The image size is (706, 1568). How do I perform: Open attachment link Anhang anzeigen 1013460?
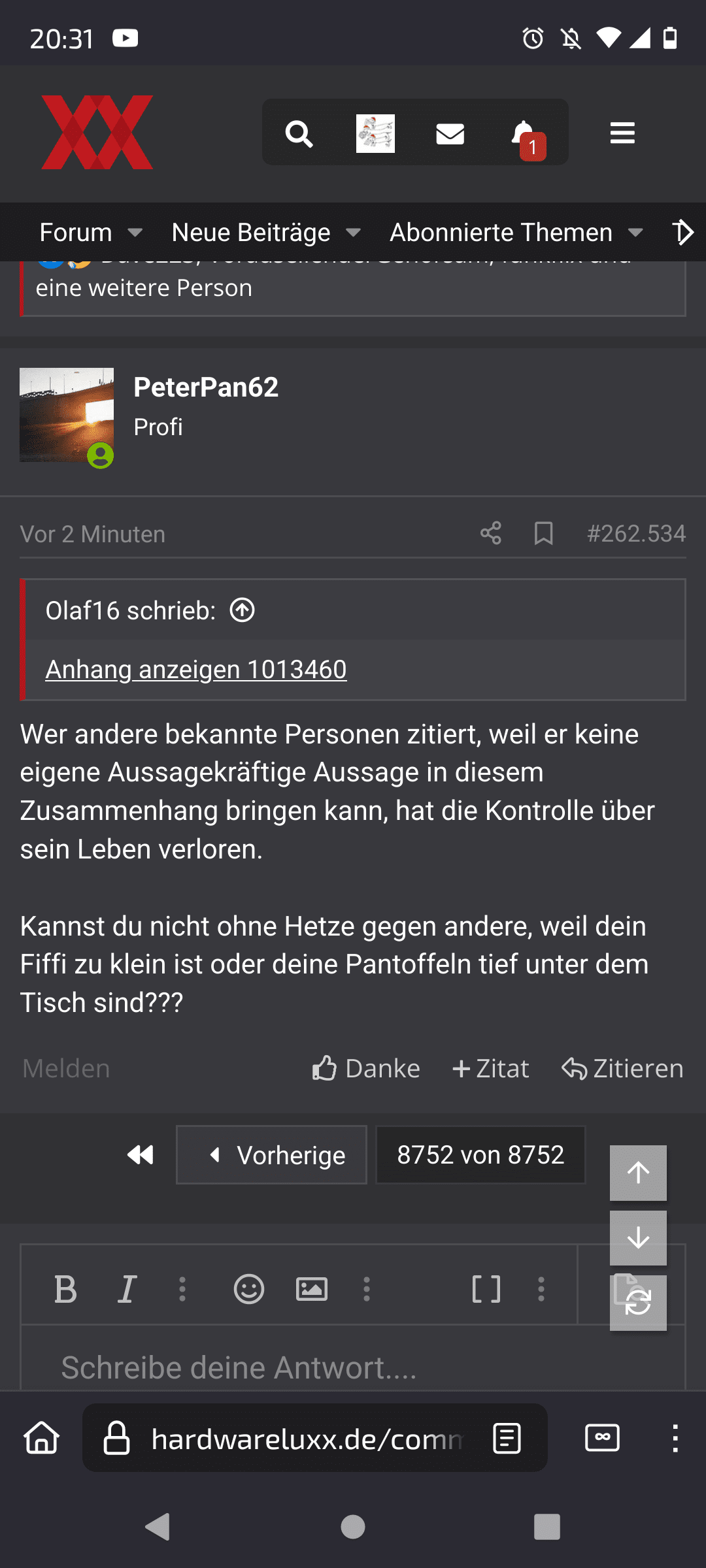(x=196, y=670)
